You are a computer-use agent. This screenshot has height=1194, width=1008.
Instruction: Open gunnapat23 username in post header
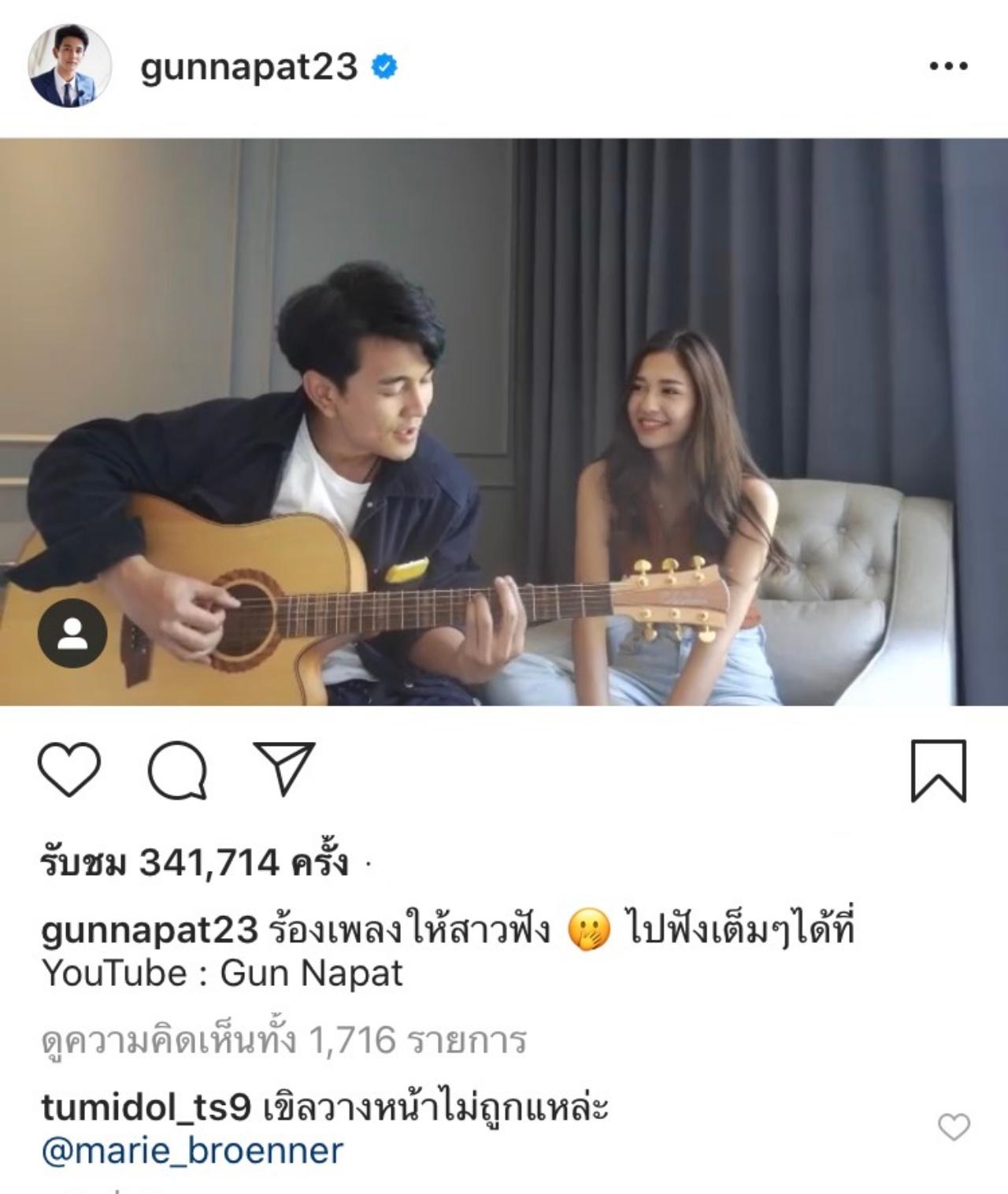point(249,68)
